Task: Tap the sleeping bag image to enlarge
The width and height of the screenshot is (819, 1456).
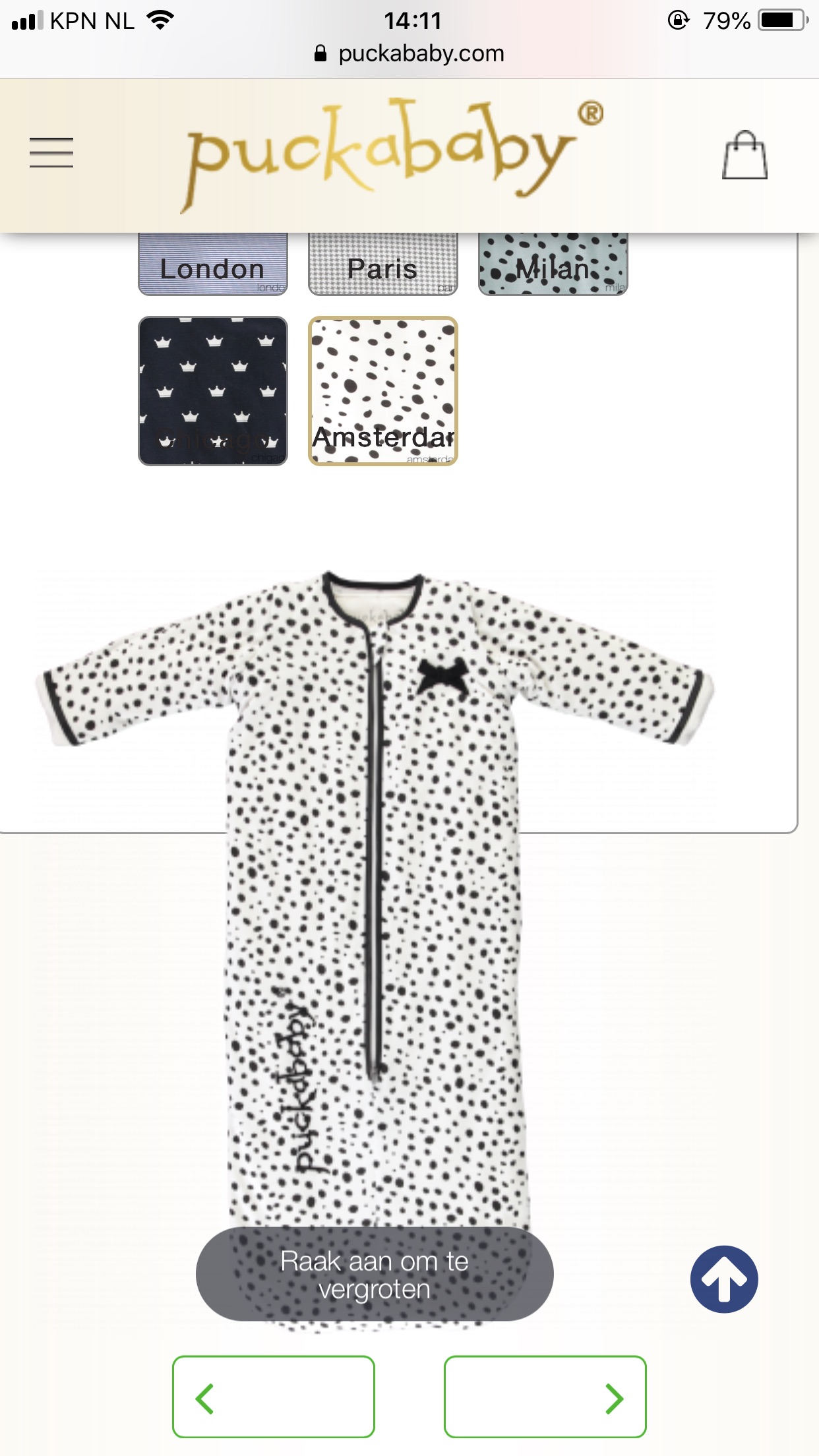Action: pyautogui.click(x=375, y=950)
